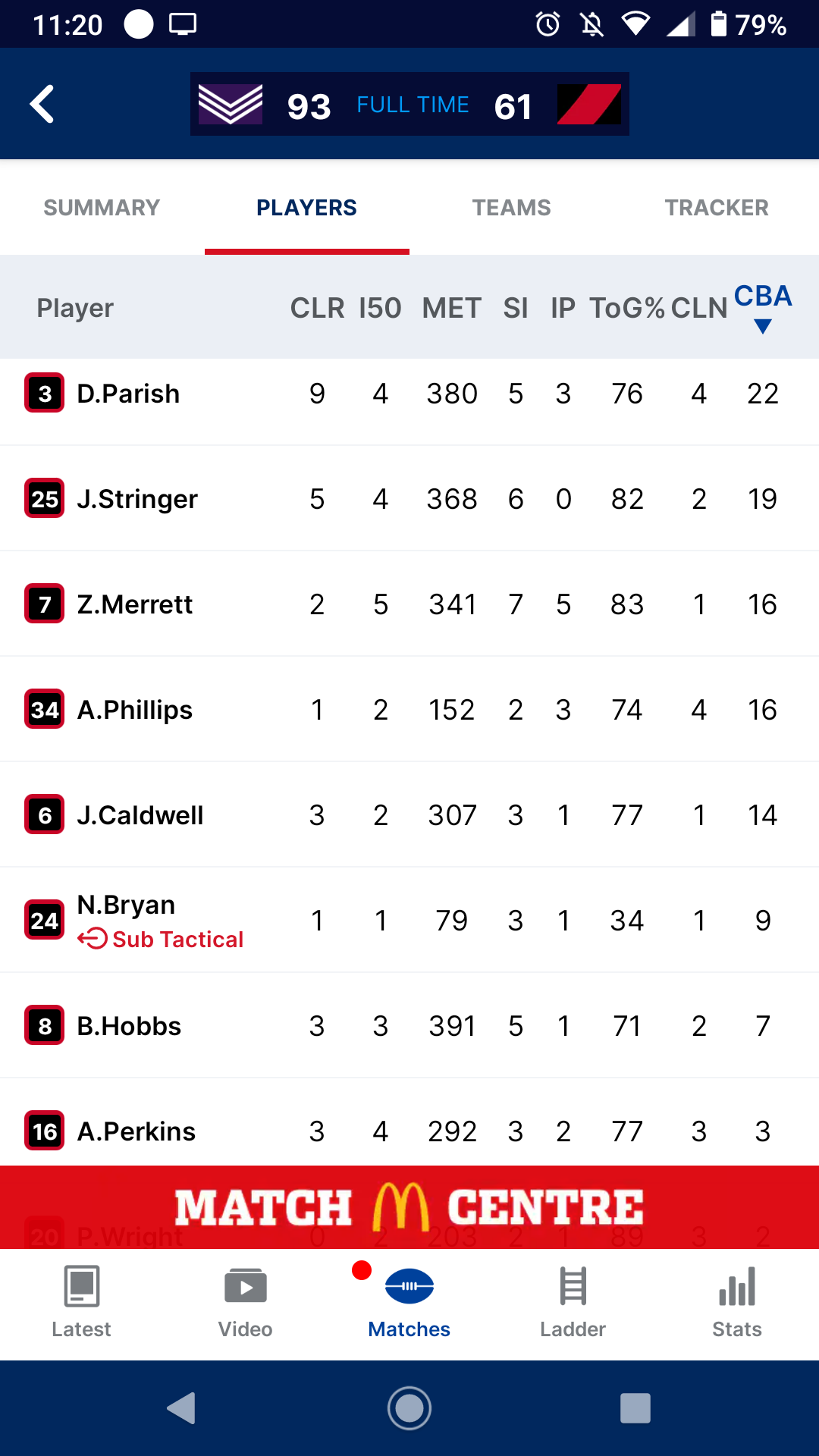Sort players by CLR column
819x1456 pixels.
pyautogui.click(x=317, y=308)
